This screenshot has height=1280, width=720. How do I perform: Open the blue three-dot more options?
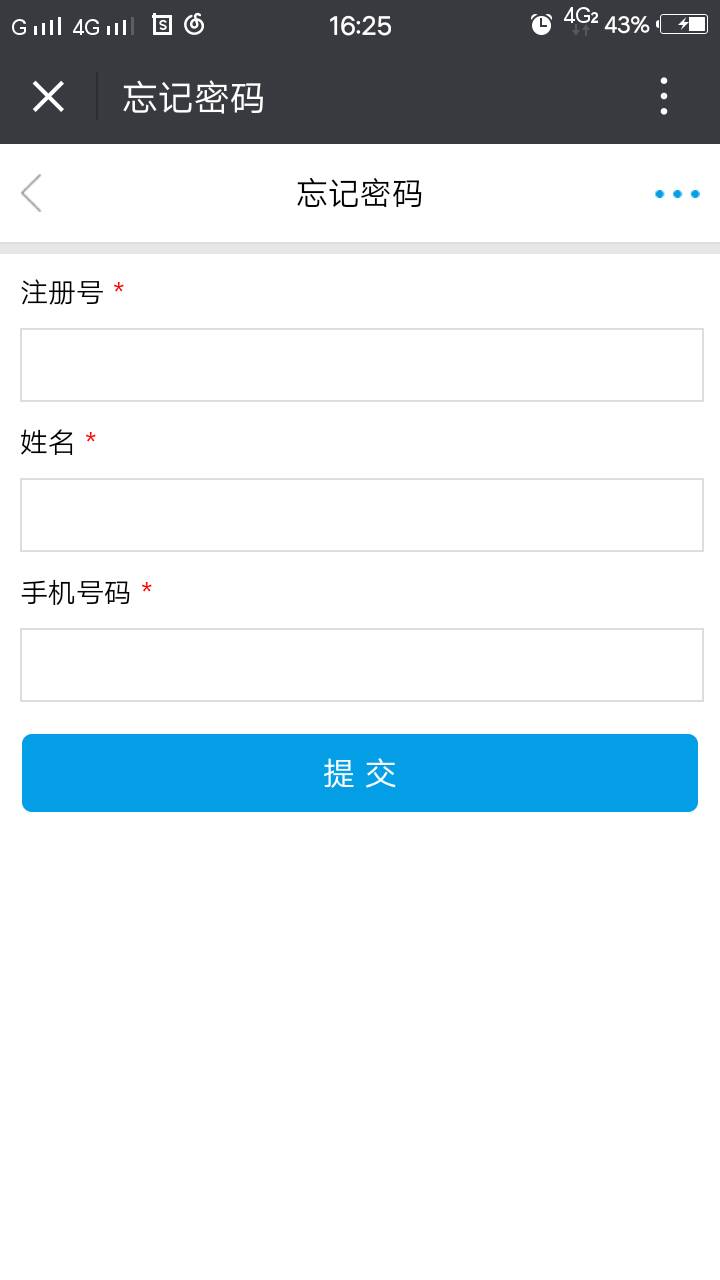[677, 194]
